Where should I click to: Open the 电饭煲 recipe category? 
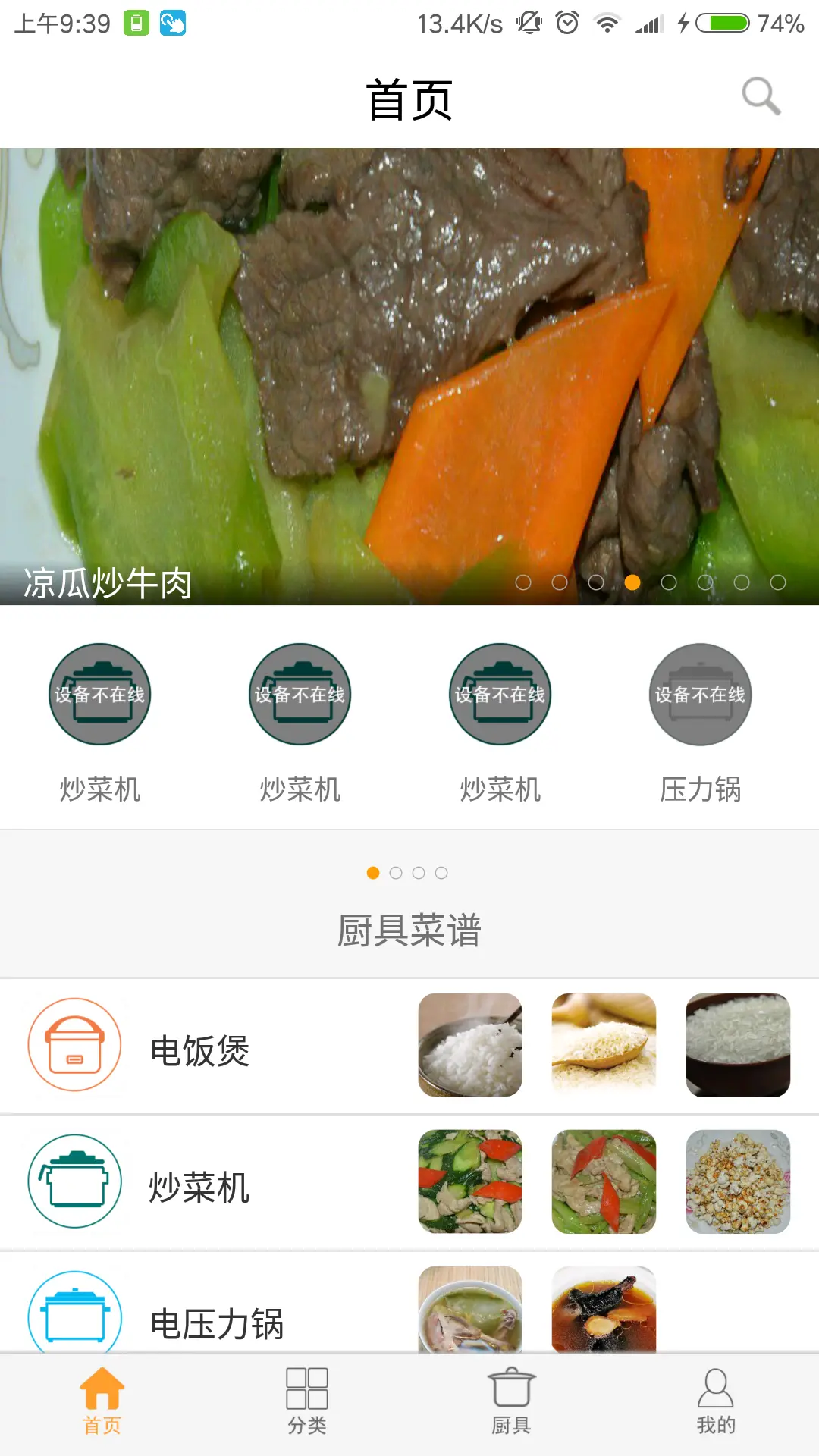(x=199, y=1050)
